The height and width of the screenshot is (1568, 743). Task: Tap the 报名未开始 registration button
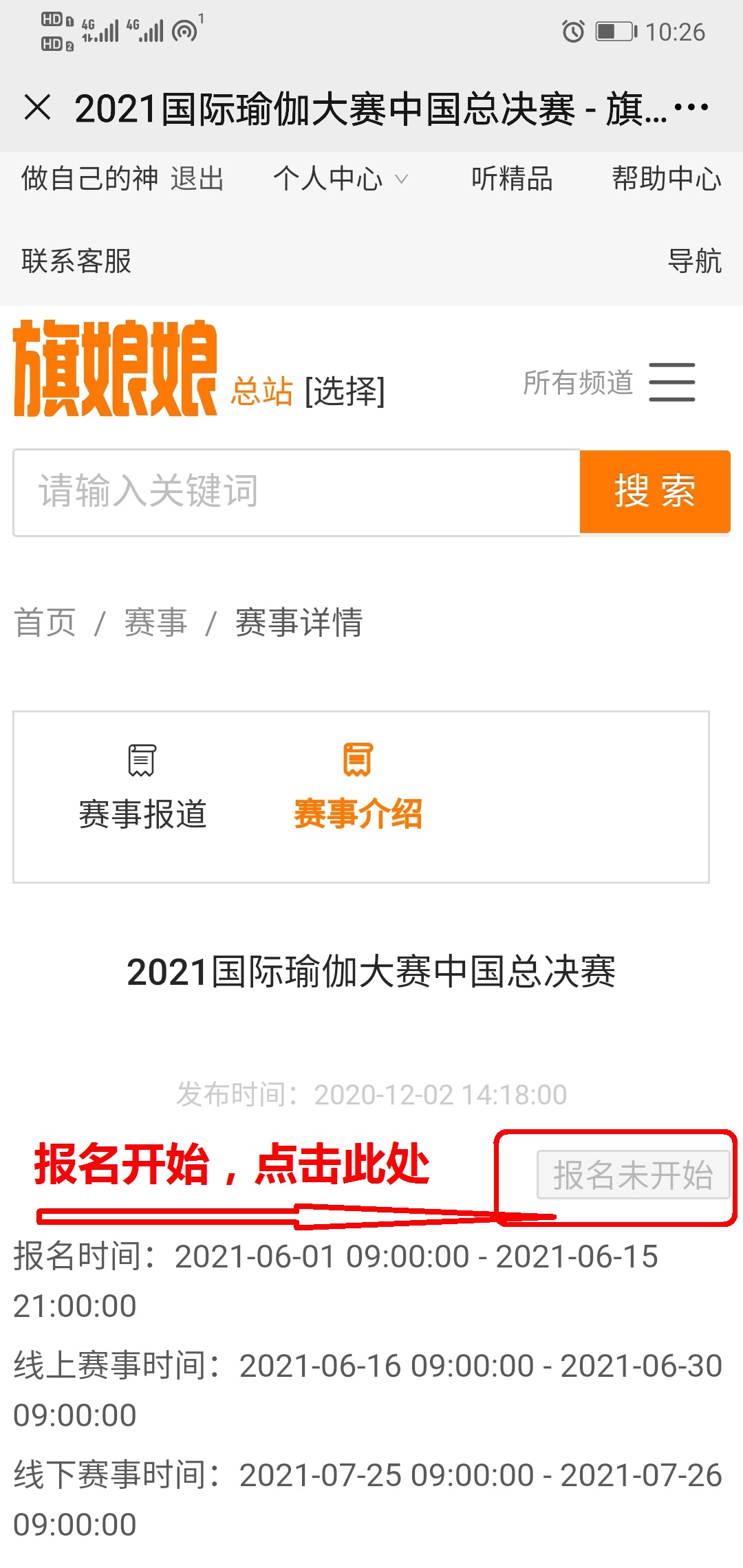pyautogui.click(x=632, y=1175)
